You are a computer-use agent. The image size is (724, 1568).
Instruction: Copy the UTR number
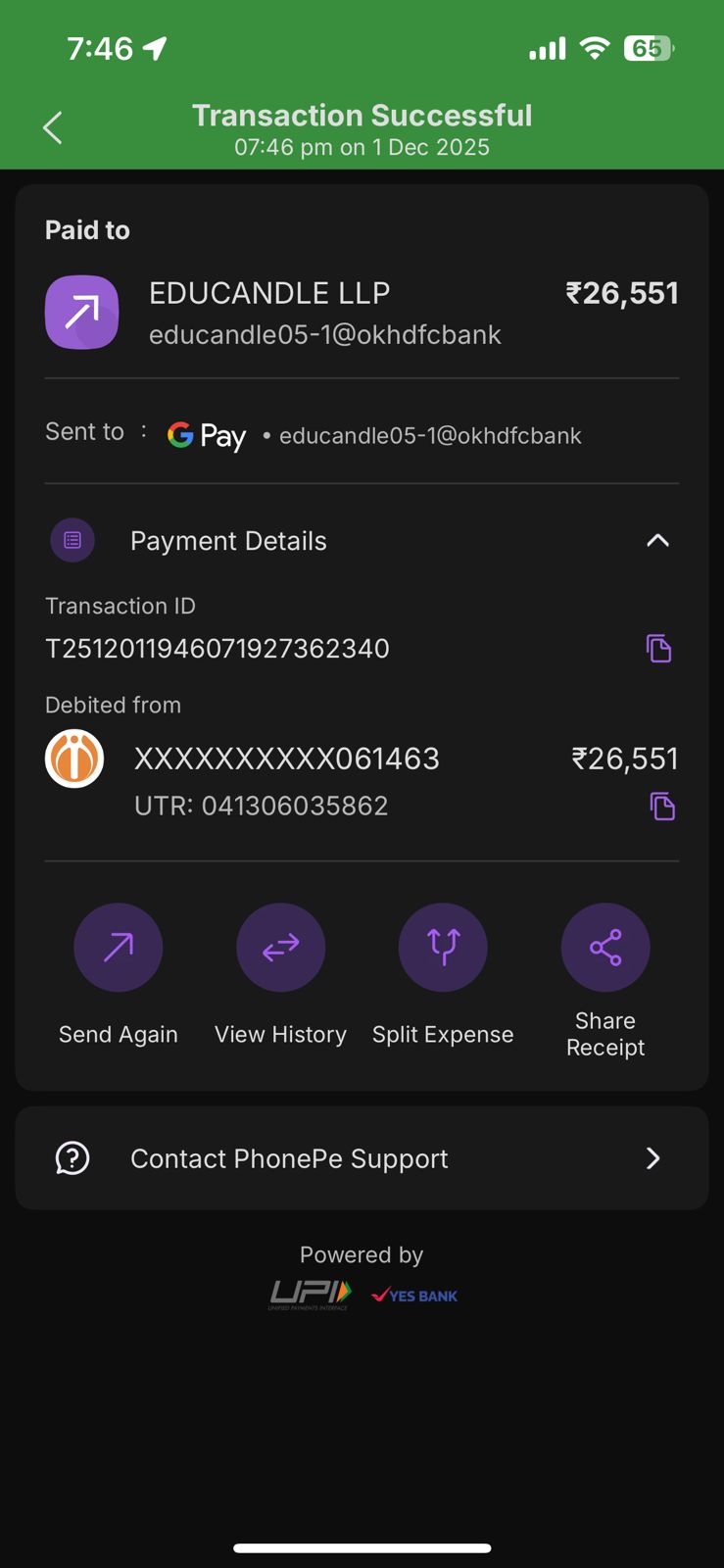click(662, 806)
